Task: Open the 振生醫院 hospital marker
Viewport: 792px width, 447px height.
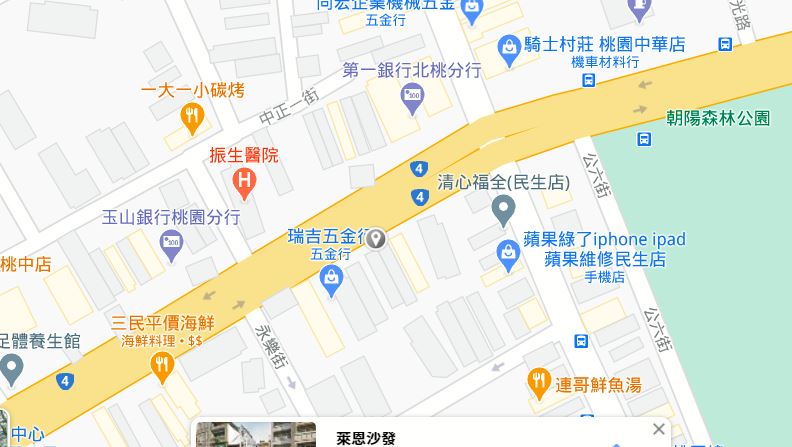Action: [242, 182]
